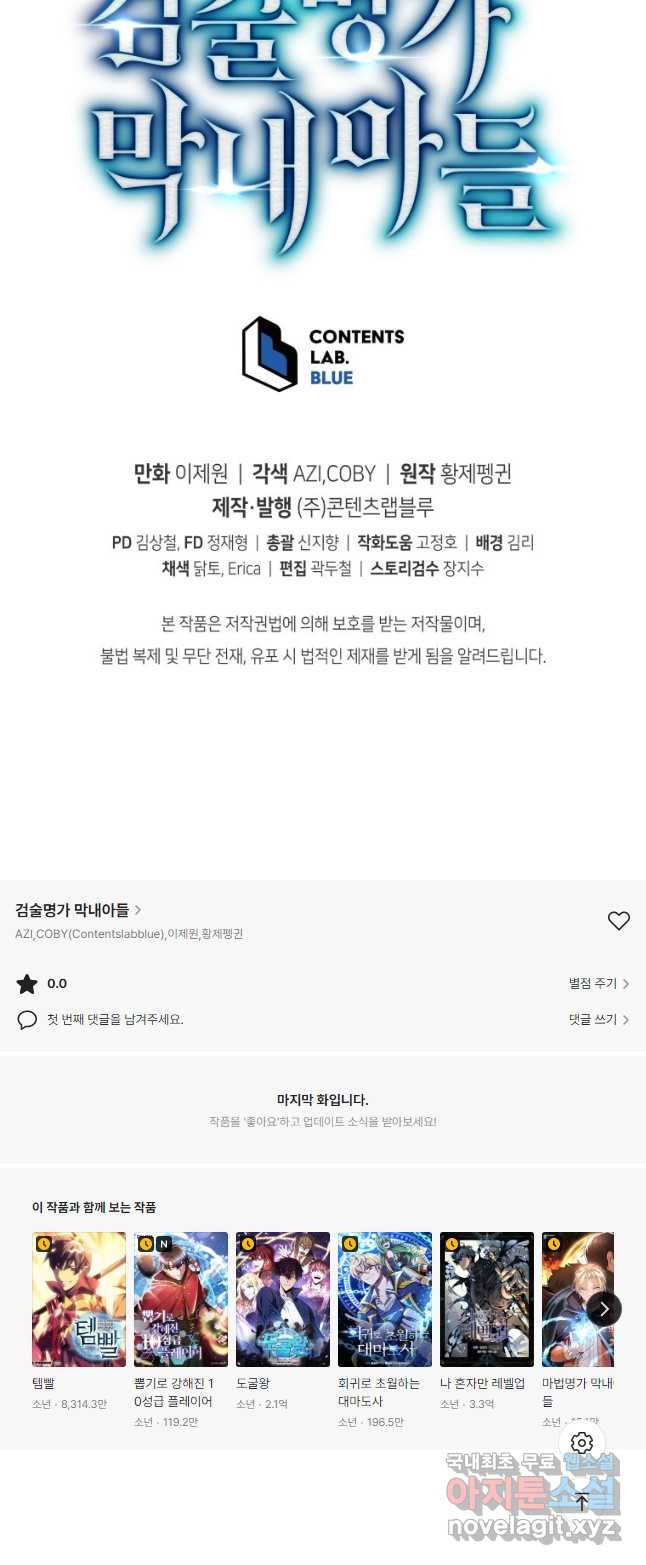646x1565 pixels.
Task: Open the recommended webtoon 도굴왕
Action: pos(283,1299)
